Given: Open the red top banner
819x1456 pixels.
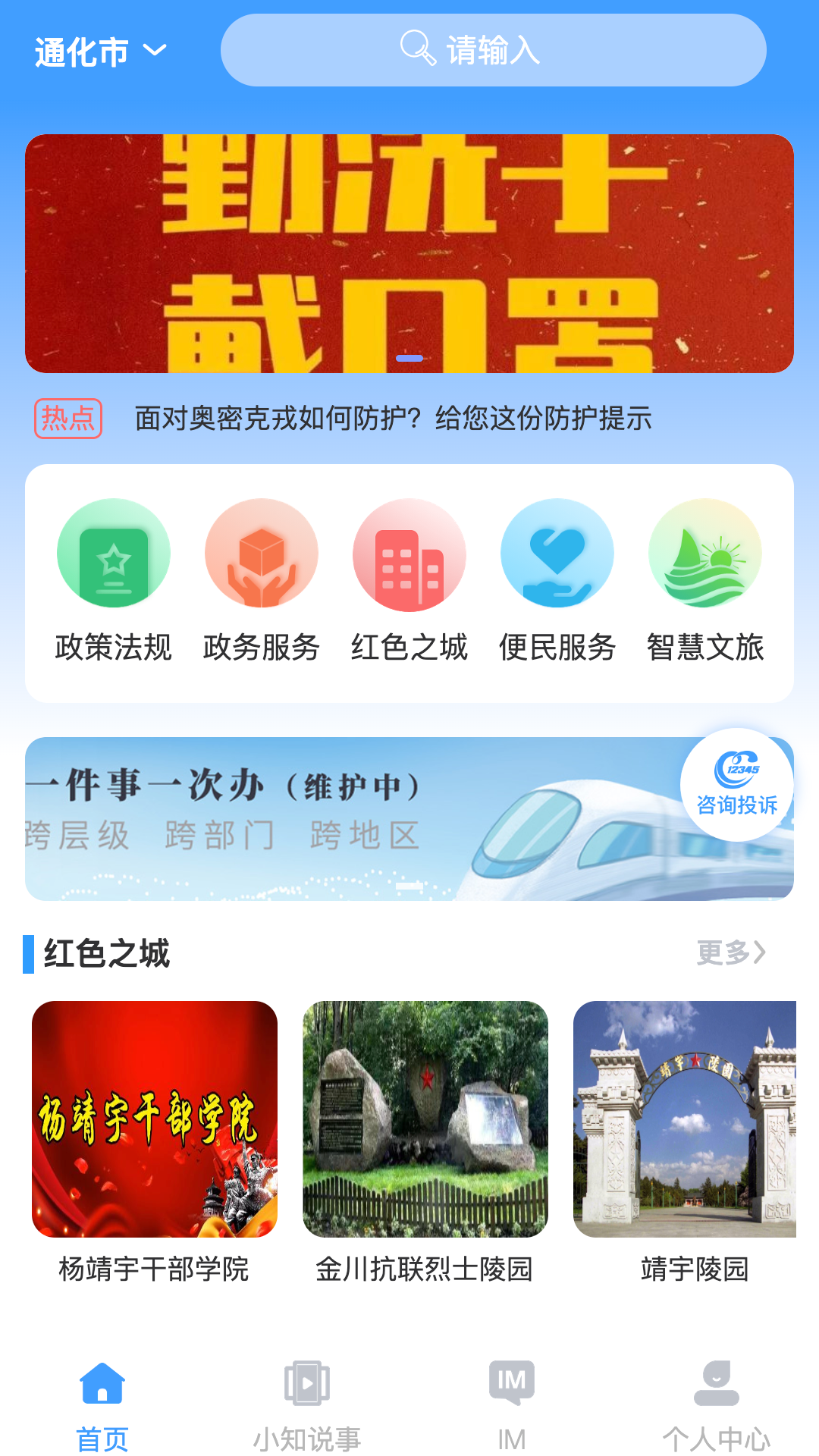Looking at the screenshot, I should 409,253.
